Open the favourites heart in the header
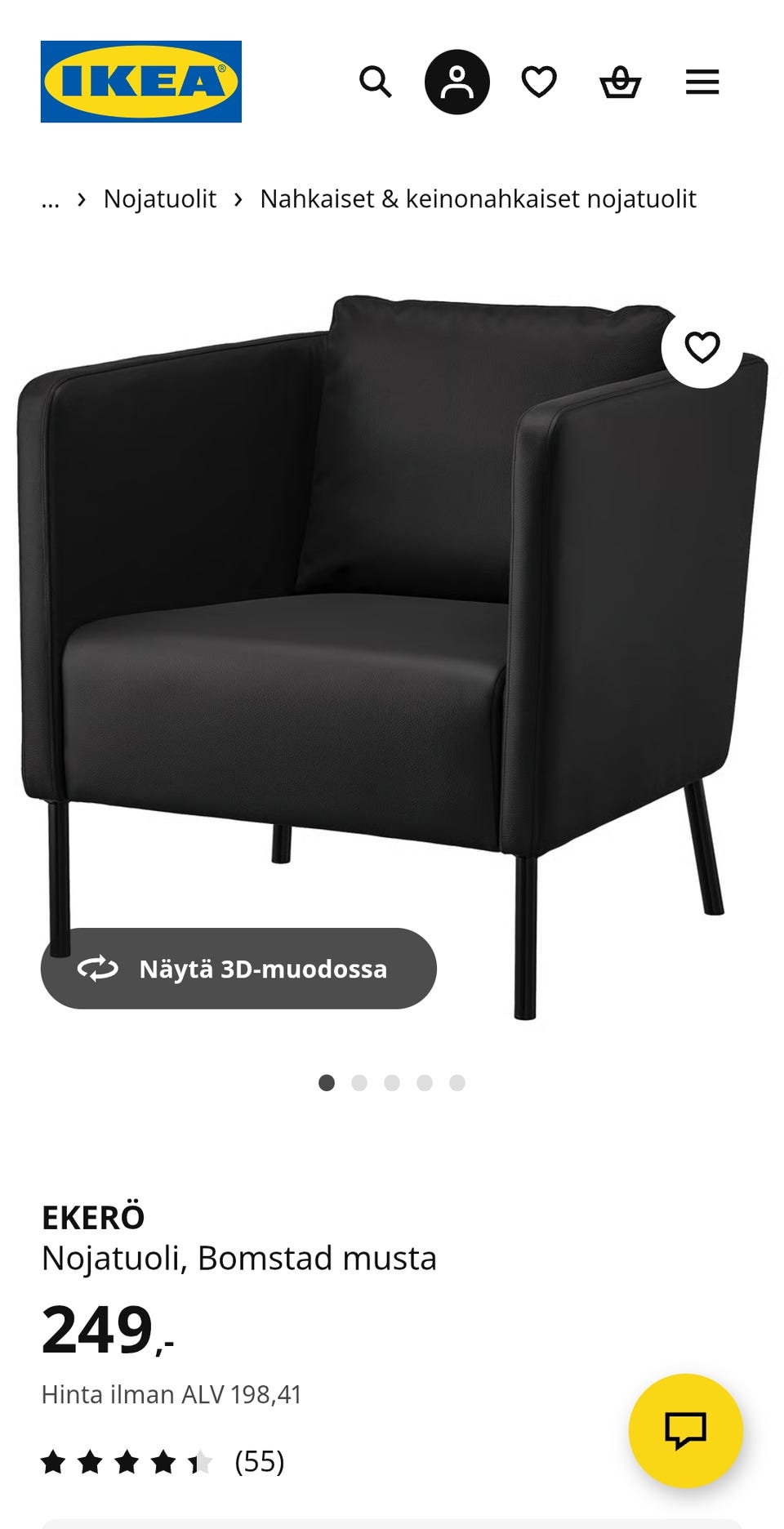The width and height of the screenshot is (784, 1529). tap(539, 82)
